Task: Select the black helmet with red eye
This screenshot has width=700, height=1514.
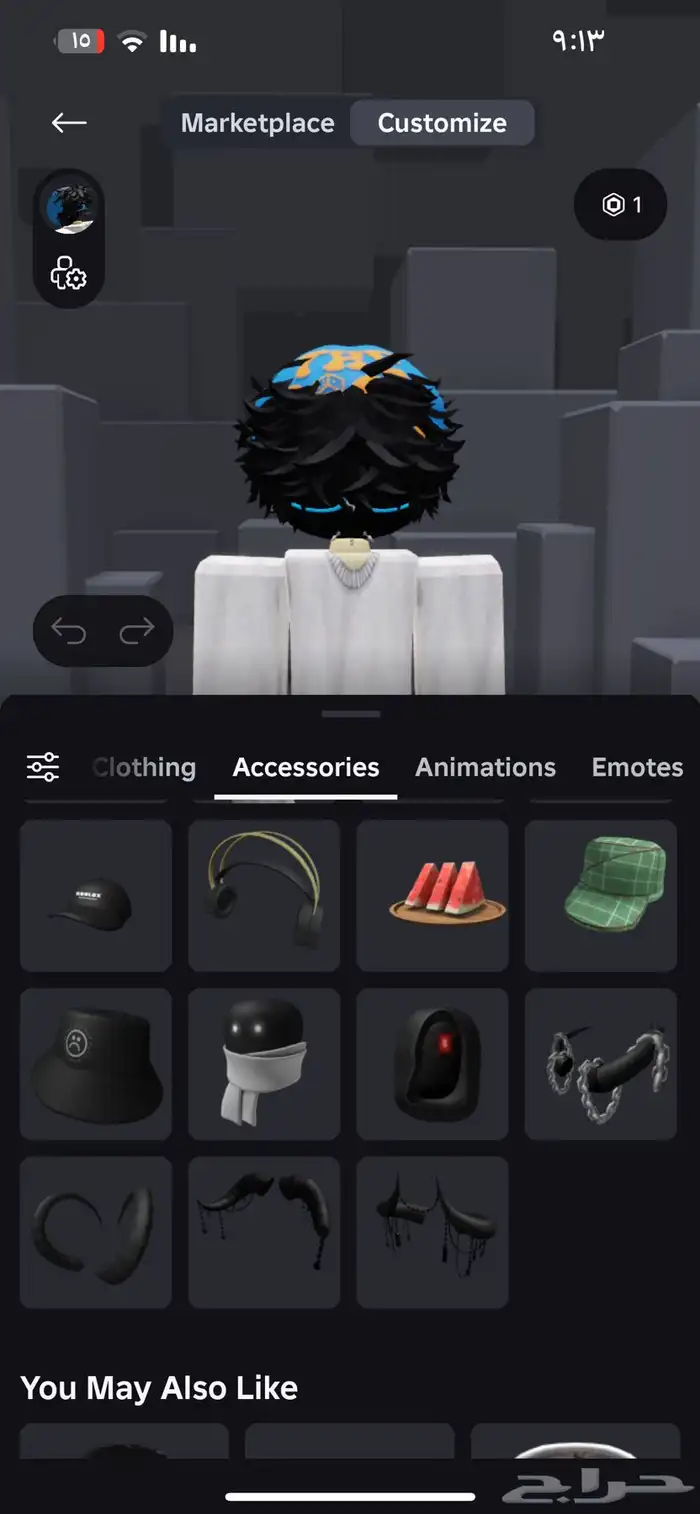Action: click(433, 1064)
